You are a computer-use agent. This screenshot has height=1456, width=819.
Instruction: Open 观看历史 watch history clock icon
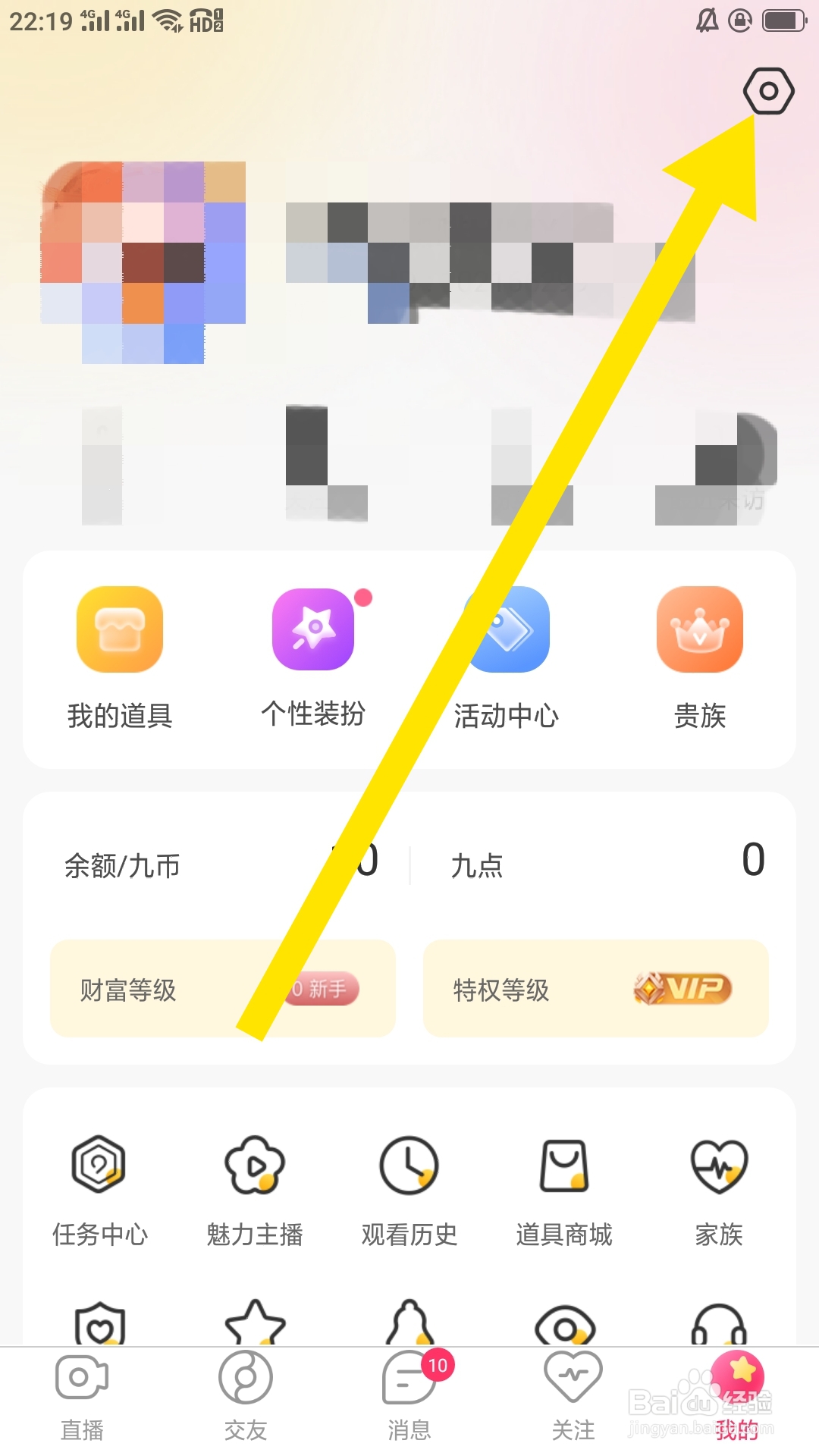coord(408,1166)
